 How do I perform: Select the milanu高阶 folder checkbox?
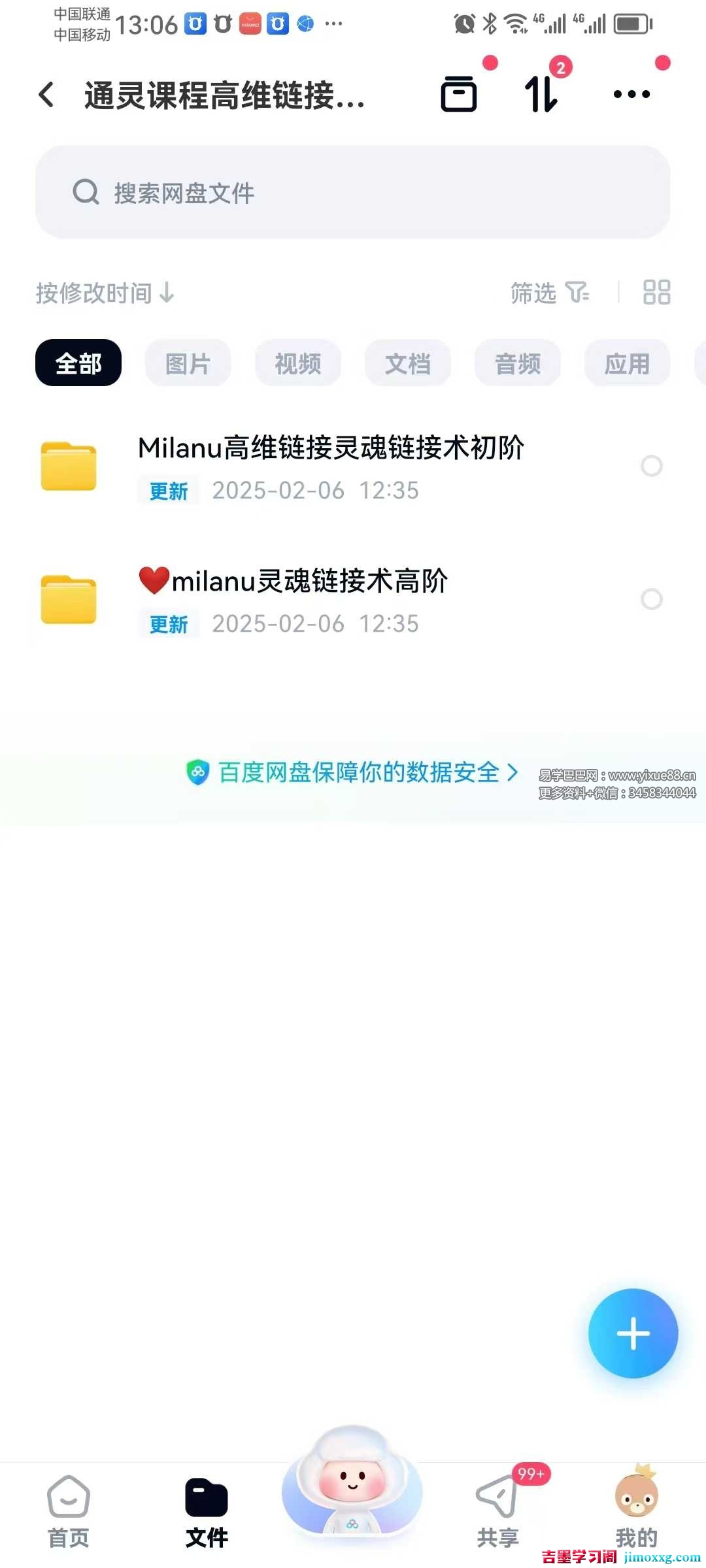(x=652, y=599)
